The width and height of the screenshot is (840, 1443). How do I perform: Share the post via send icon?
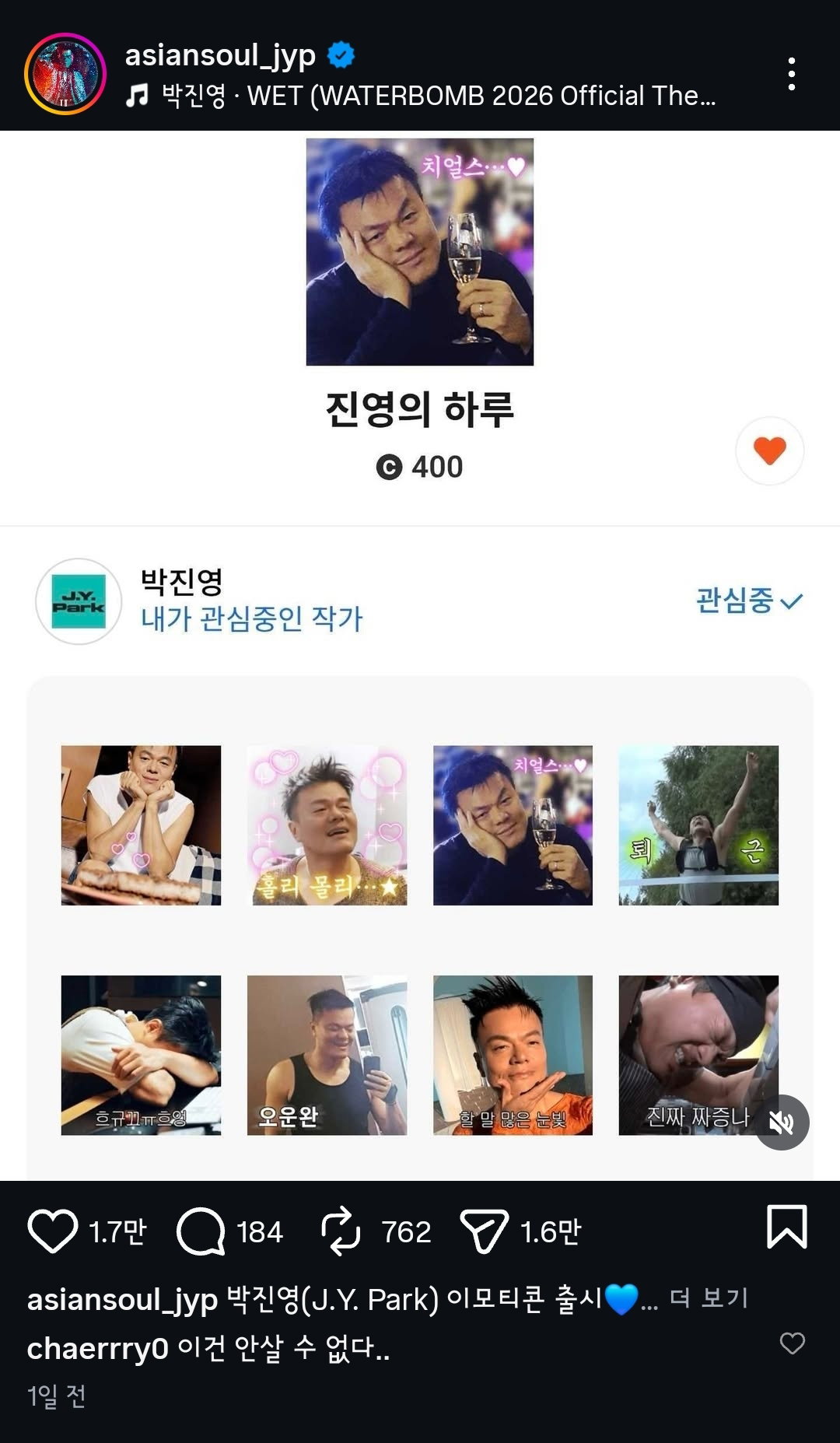click(484, 1231)
